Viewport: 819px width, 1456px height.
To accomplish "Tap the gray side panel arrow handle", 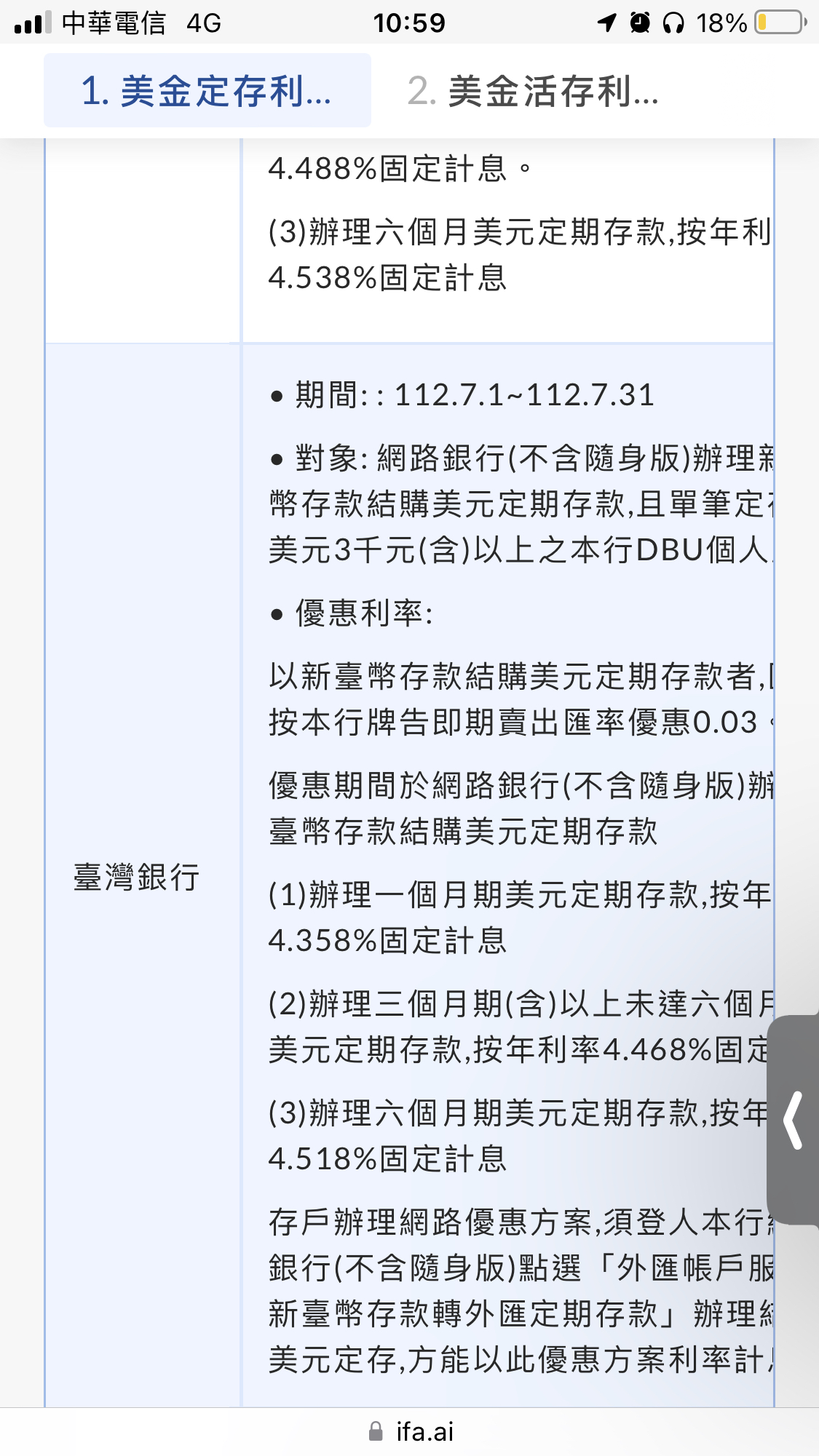I will (x=793, y=1120).
